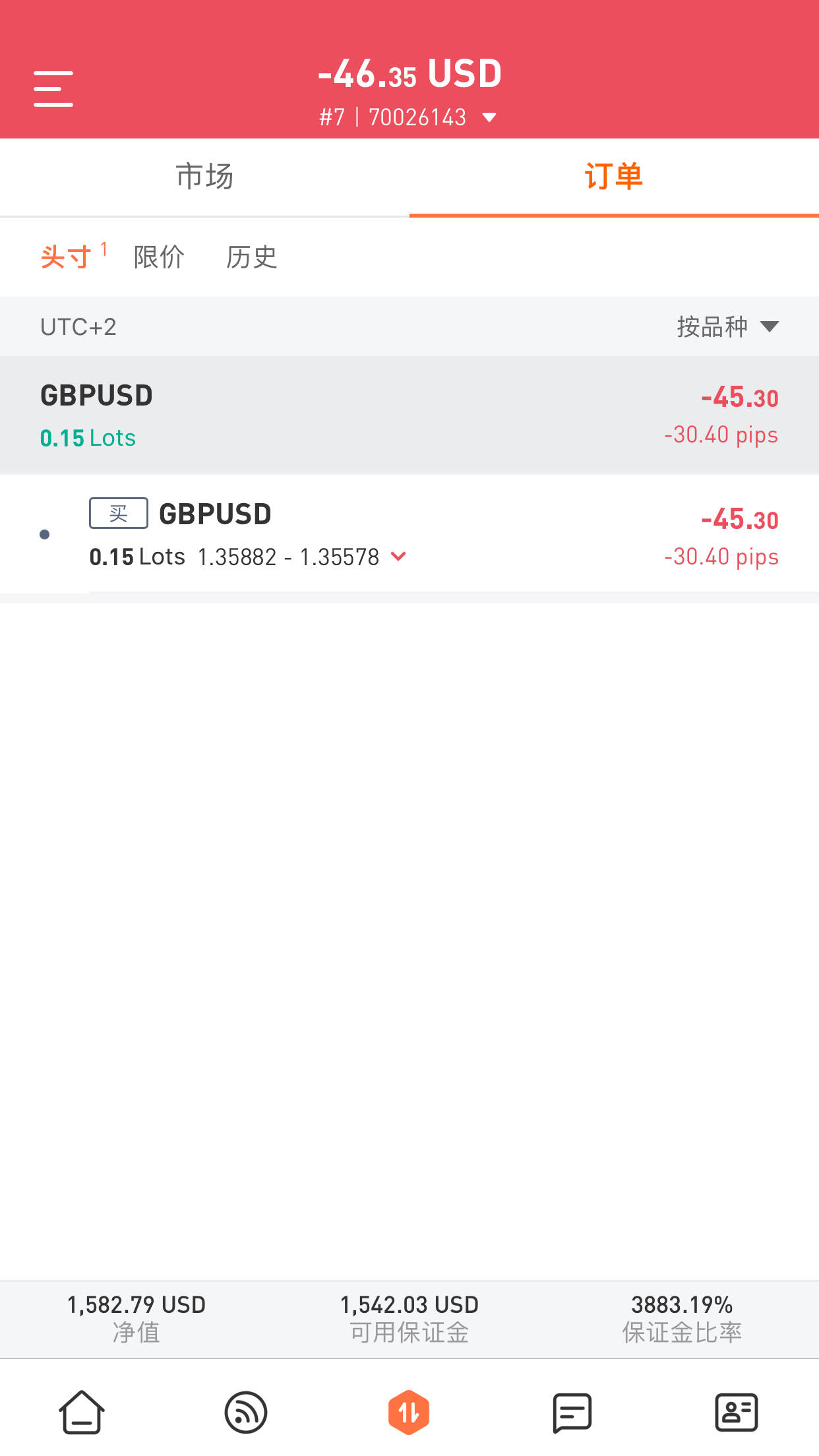
Task: Select the 订单 tab
Action: [614, 177]
